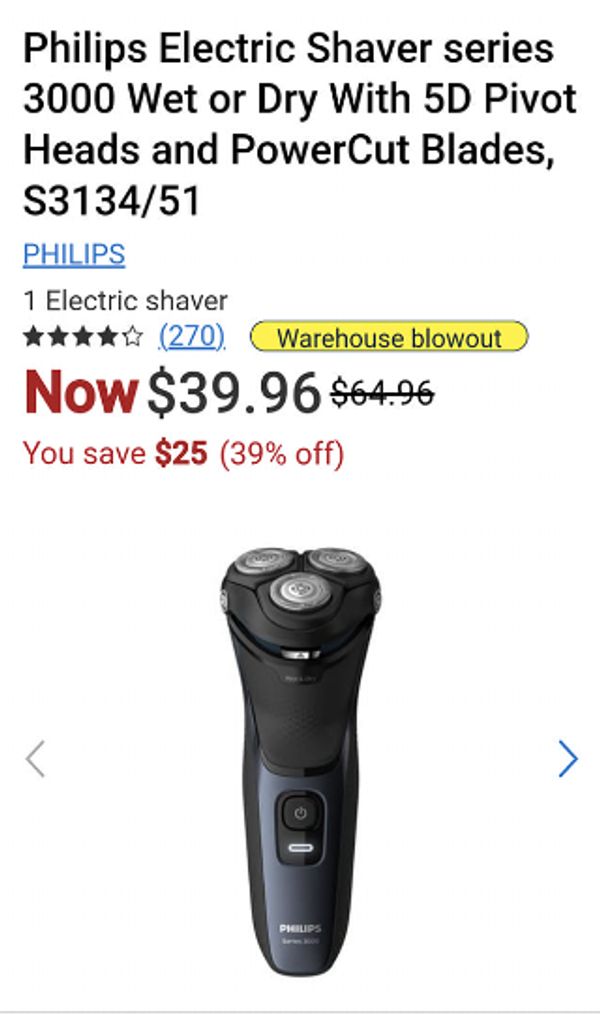Open the PHILIPS brand link

(x=74, y=254)
